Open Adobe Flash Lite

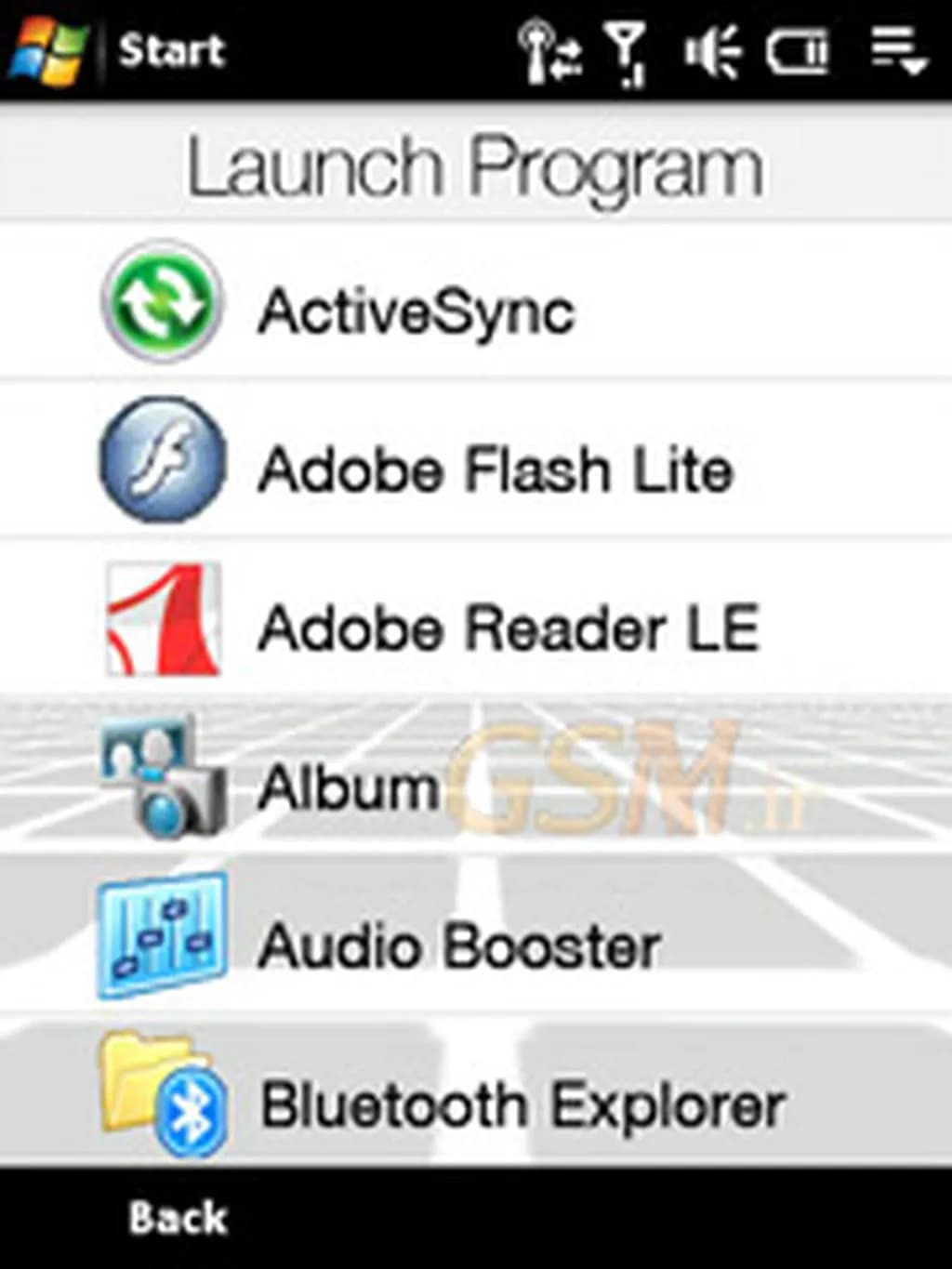(495, 468)
